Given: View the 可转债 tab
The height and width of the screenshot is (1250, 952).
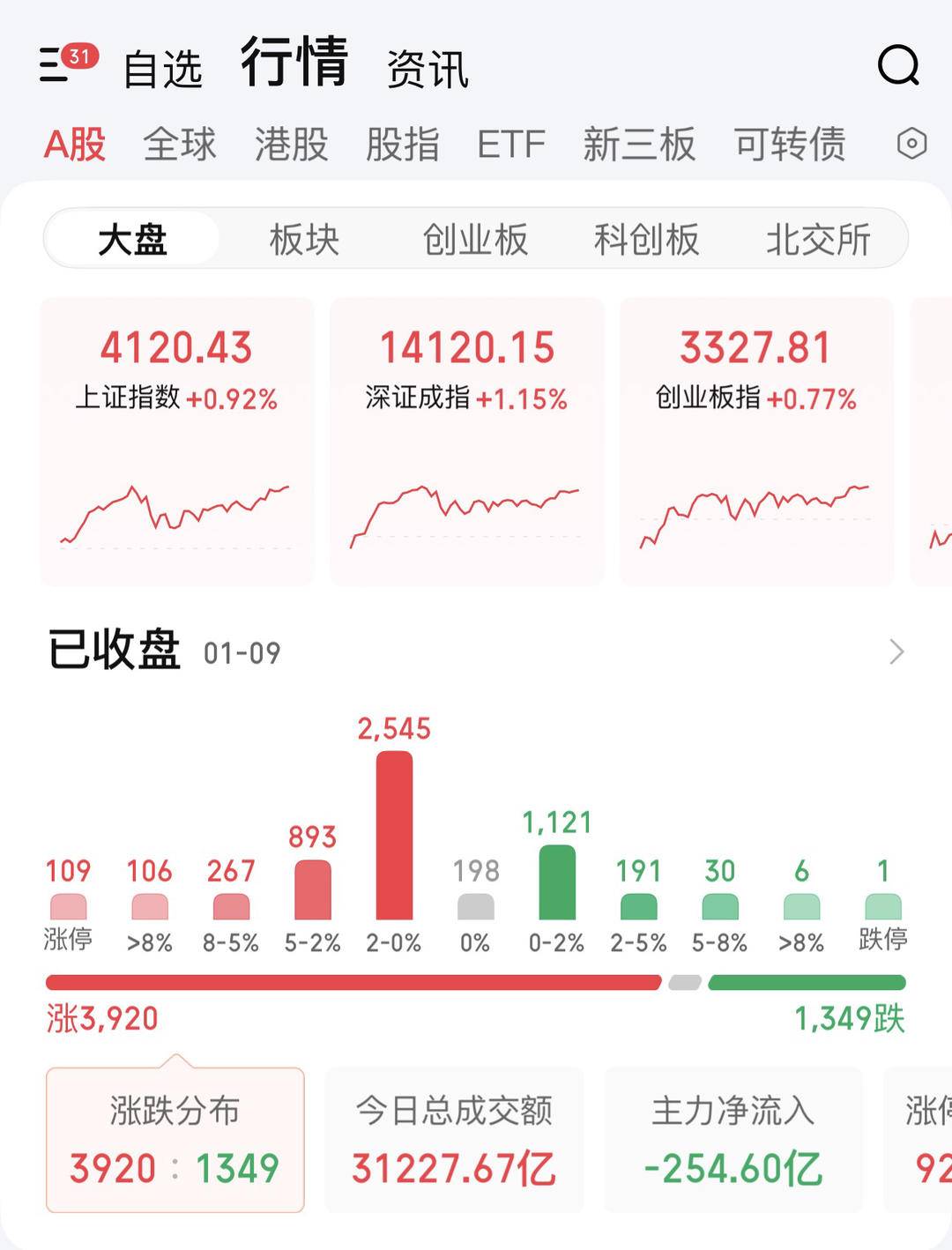Looking at the screenshot, I should pyautogui.click(x=790, y=144).
